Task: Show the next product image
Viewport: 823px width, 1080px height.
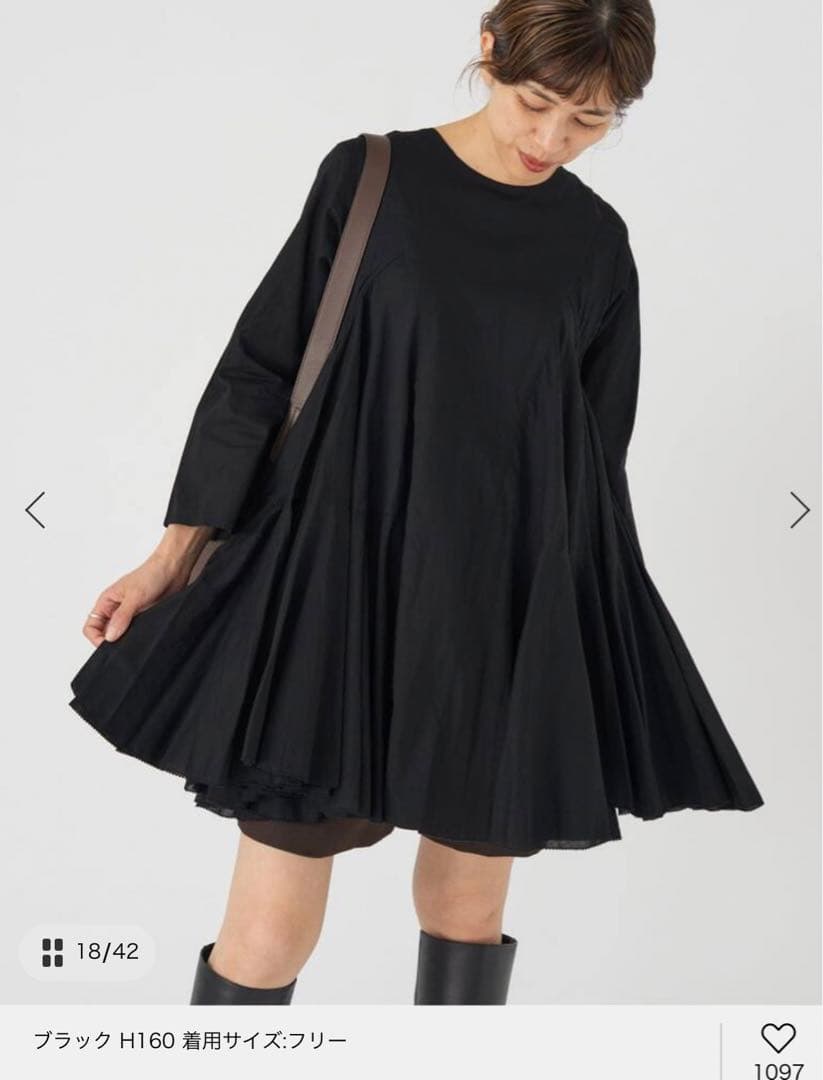Action: [799, 510]
